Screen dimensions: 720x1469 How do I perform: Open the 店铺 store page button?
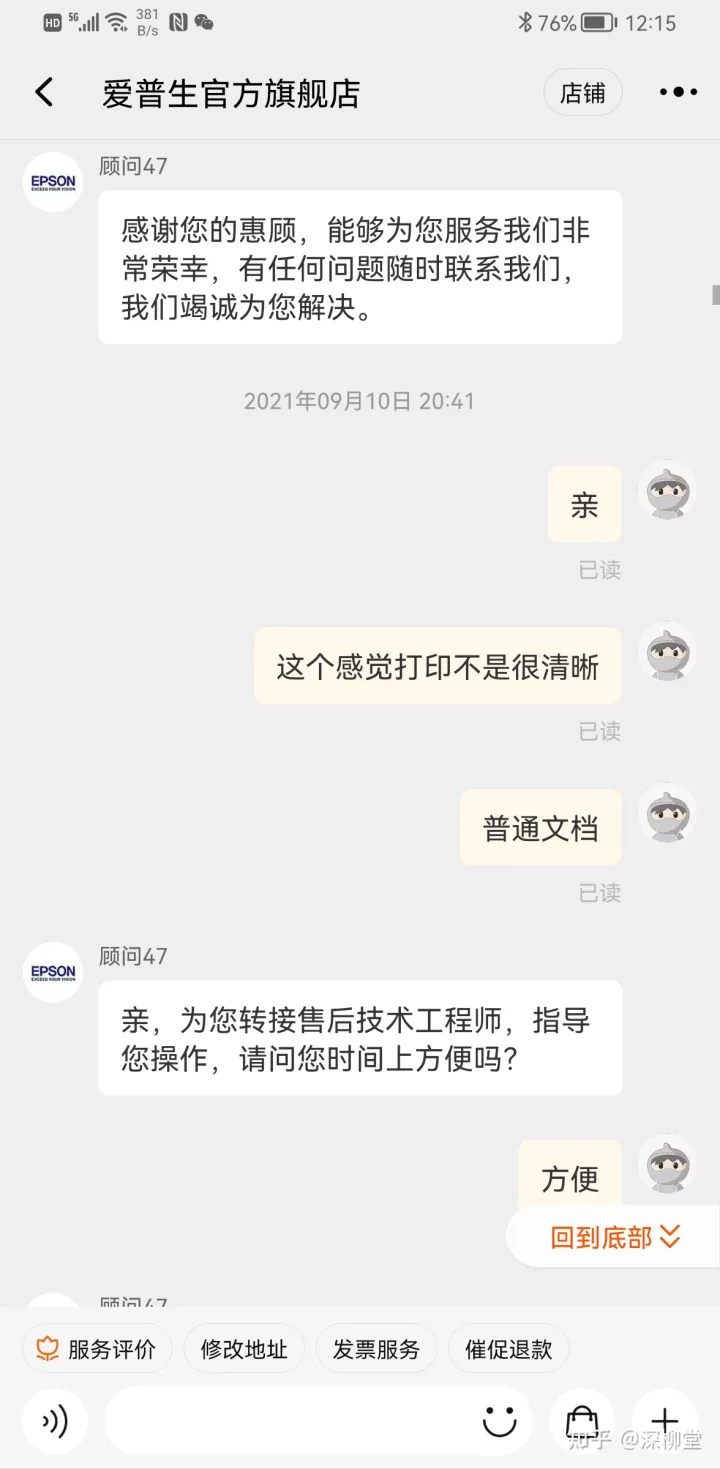pyautogui.click(x=583, y=93)
